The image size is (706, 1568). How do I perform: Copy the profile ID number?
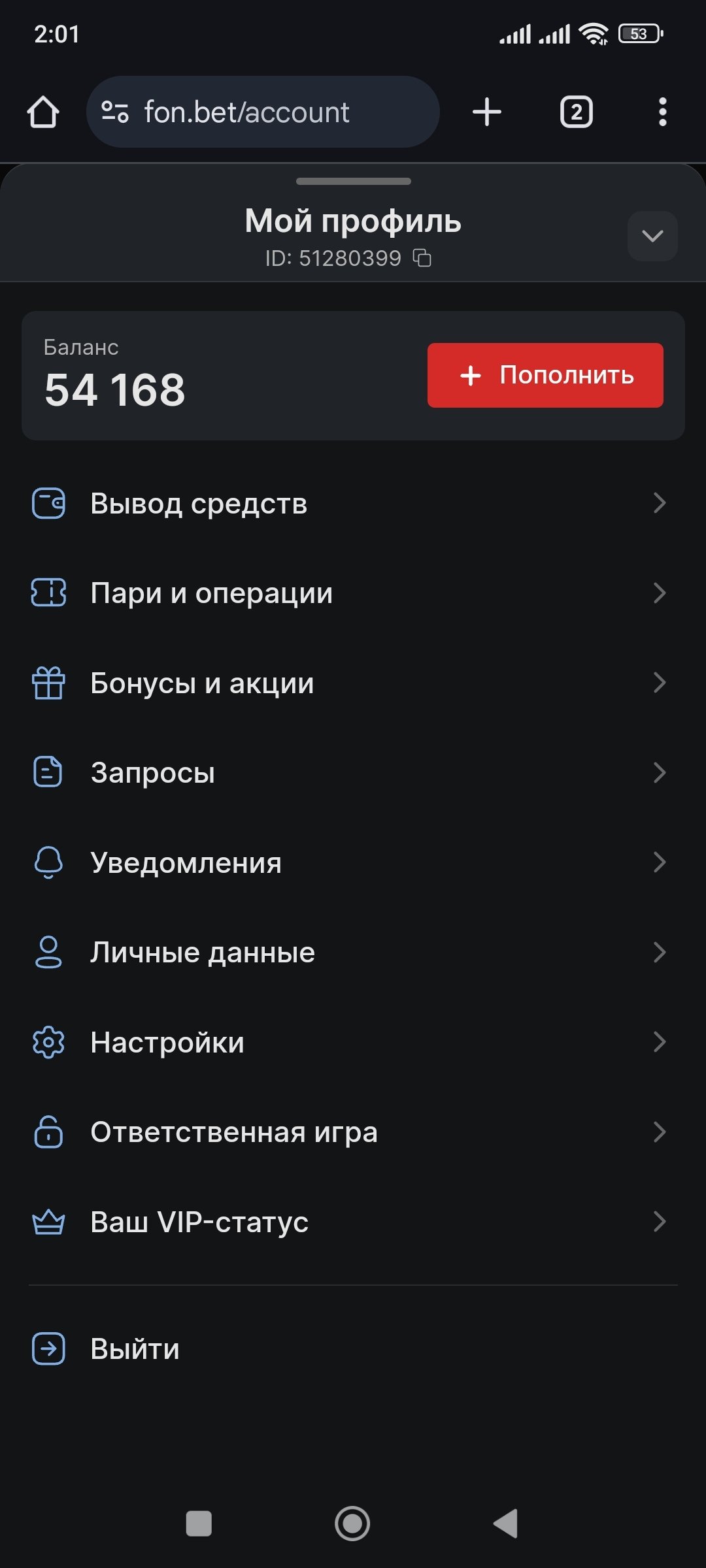pos(422,259)
